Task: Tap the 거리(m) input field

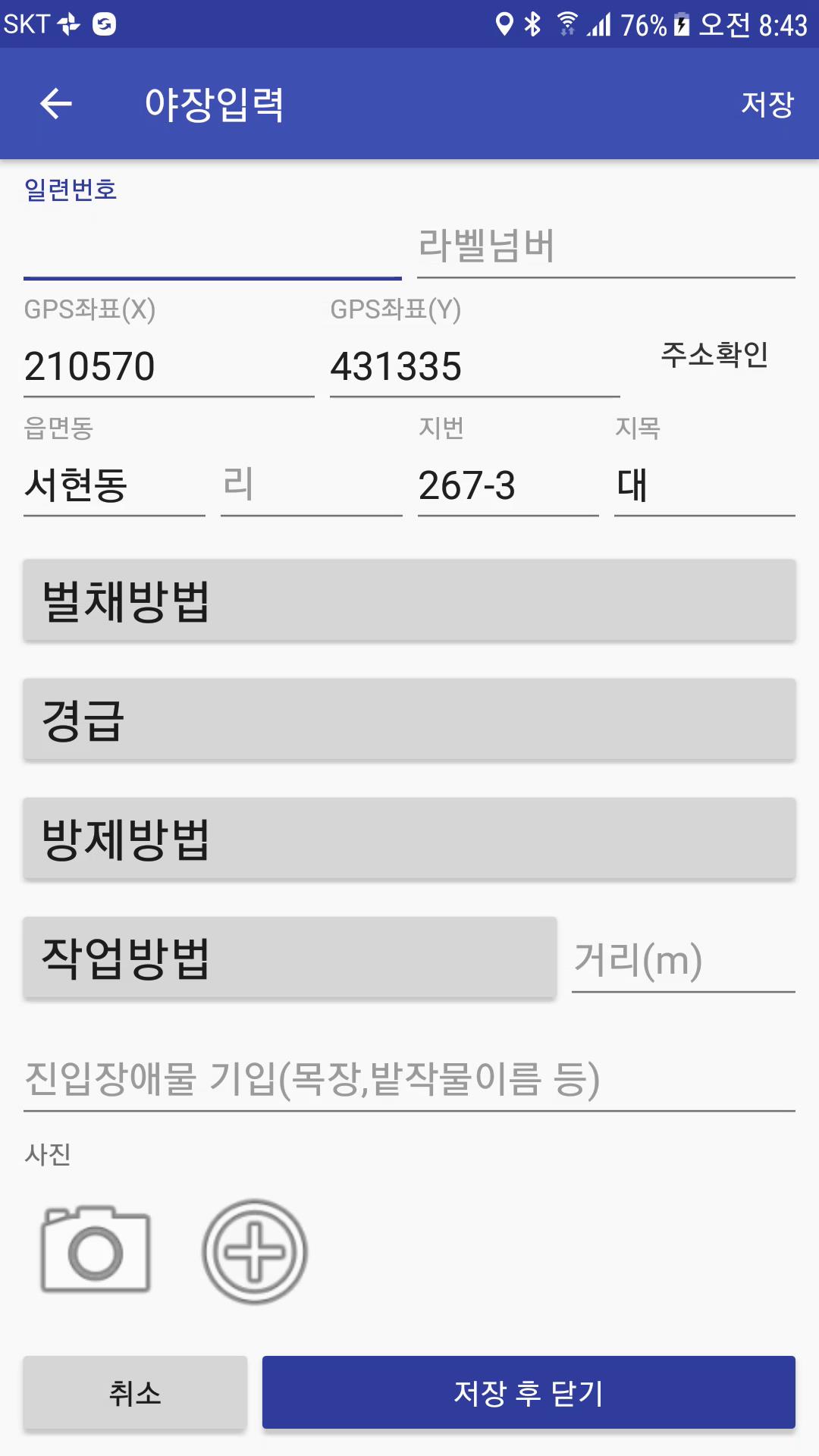Action: tap(683, 960)
